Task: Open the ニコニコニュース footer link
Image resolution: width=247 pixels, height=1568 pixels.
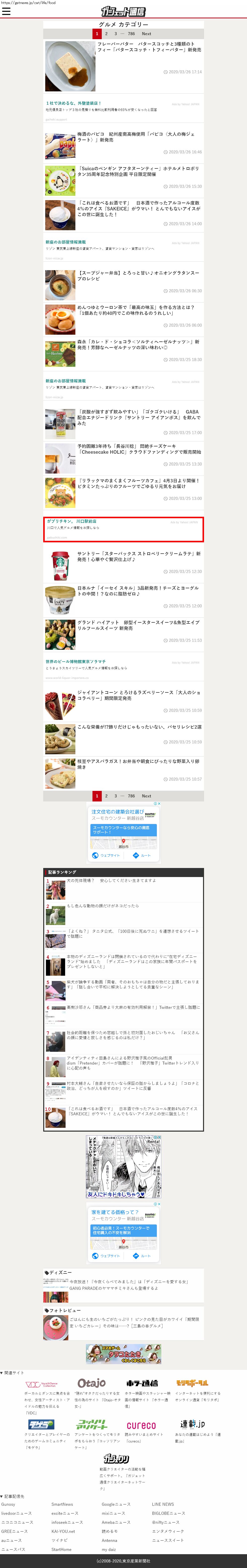Action: (17, 1522)
